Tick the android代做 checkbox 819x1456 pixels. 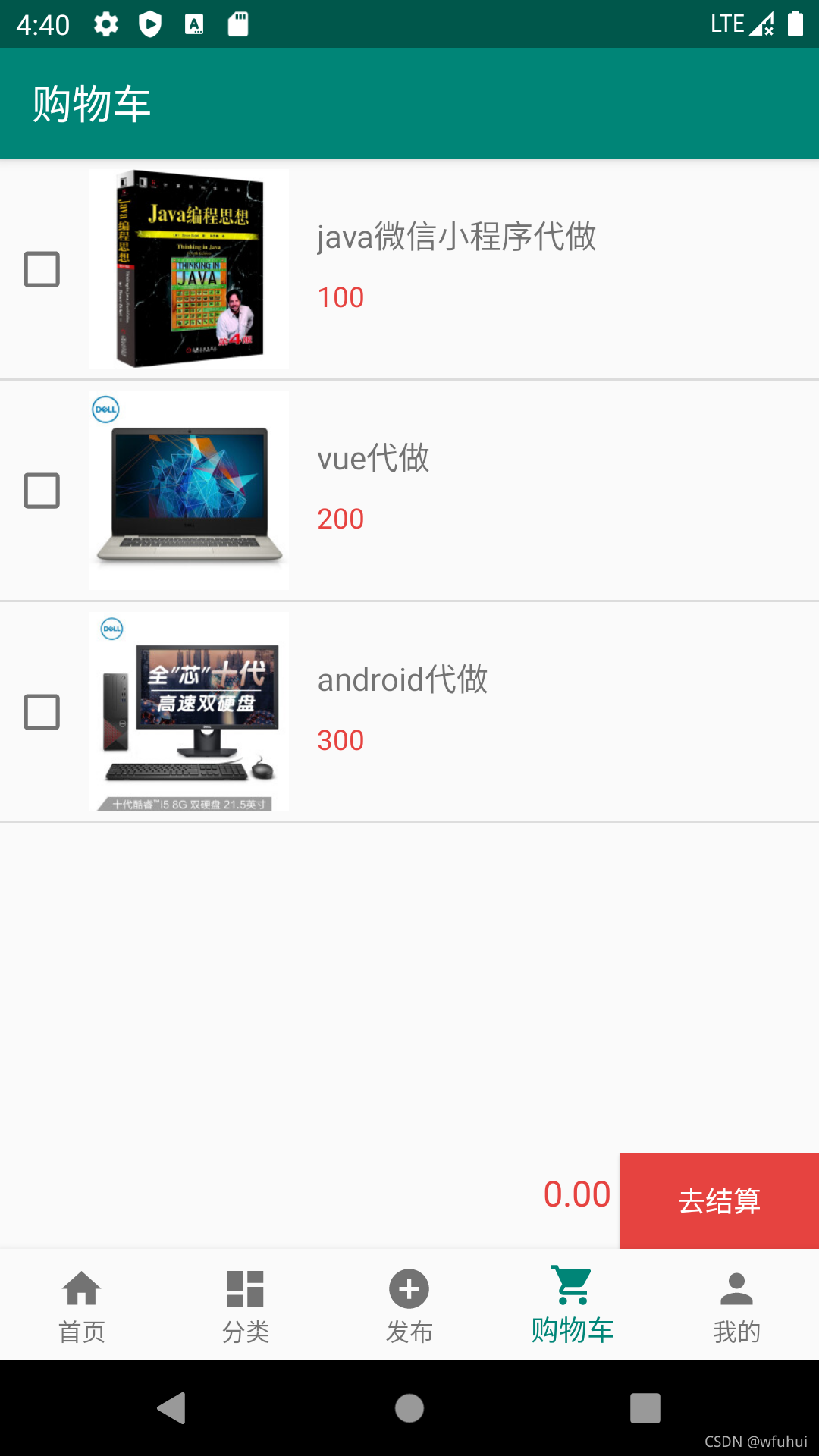42,712
